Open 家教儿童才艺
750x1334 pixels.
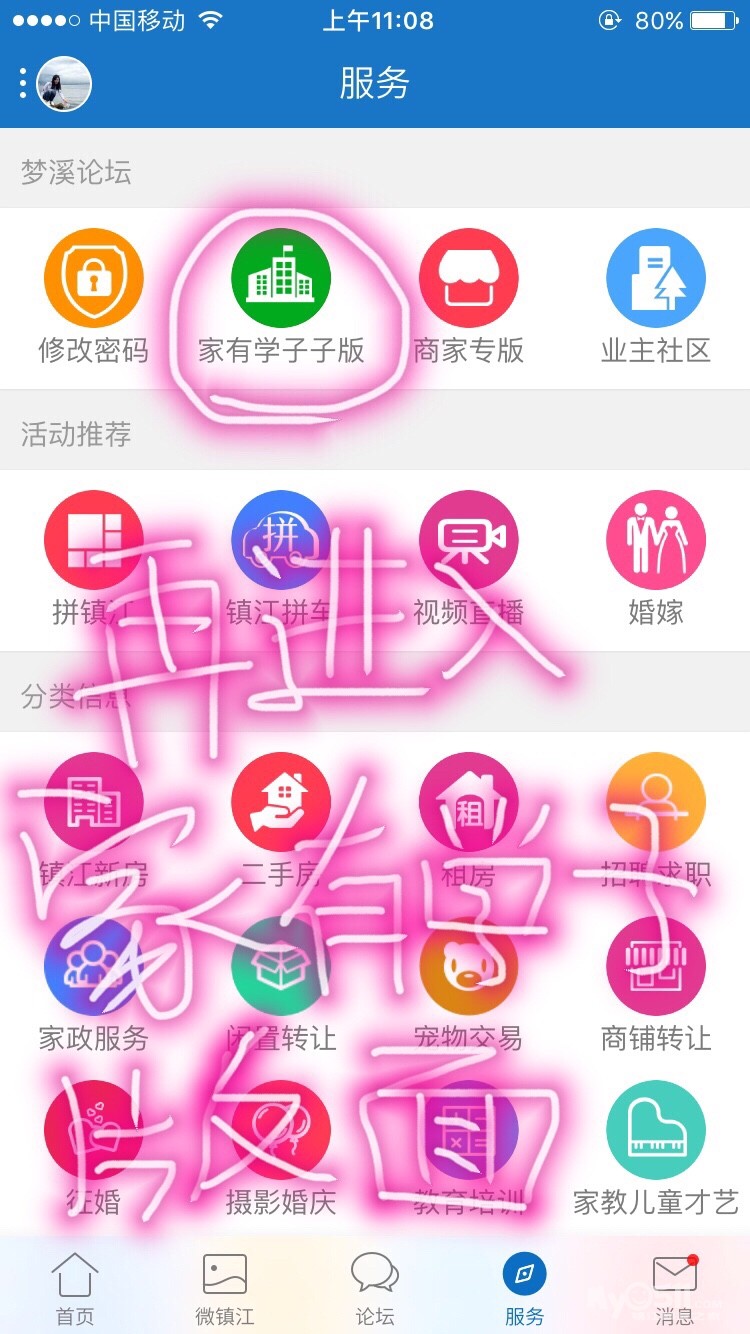tap(656, 1131)
